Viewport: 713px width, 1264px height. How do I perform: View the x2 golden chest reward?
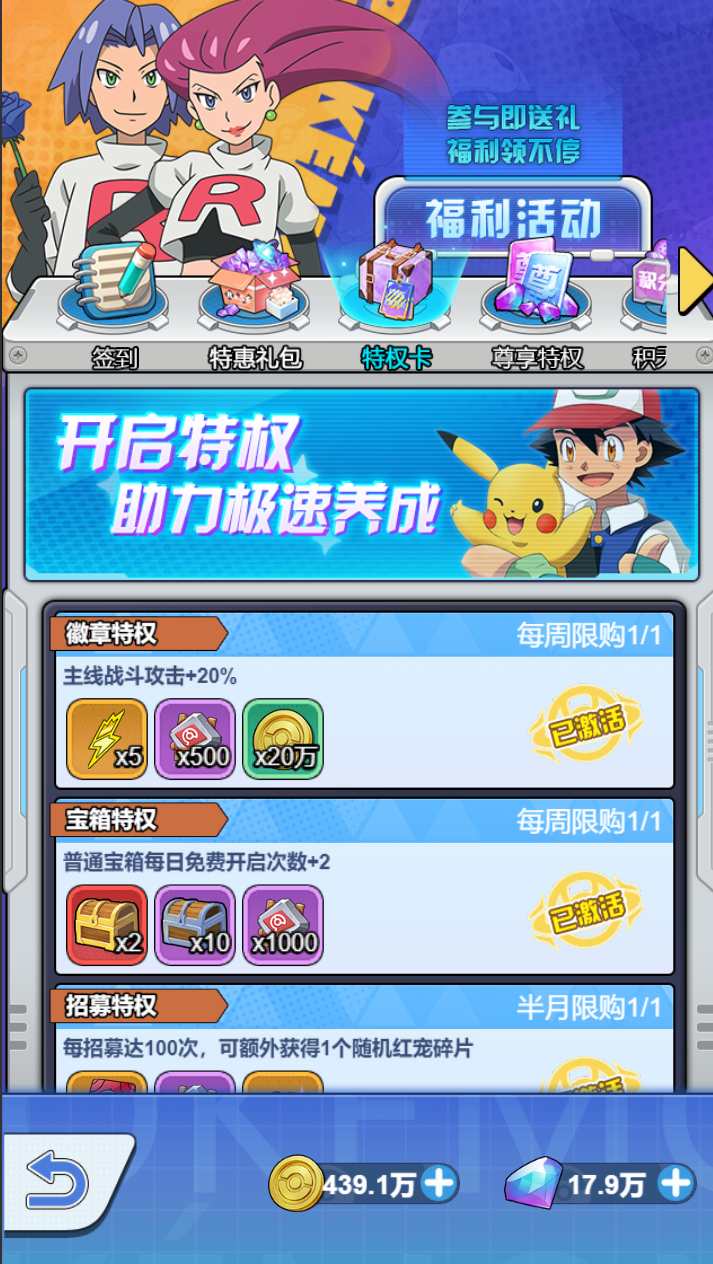(107, 925)
